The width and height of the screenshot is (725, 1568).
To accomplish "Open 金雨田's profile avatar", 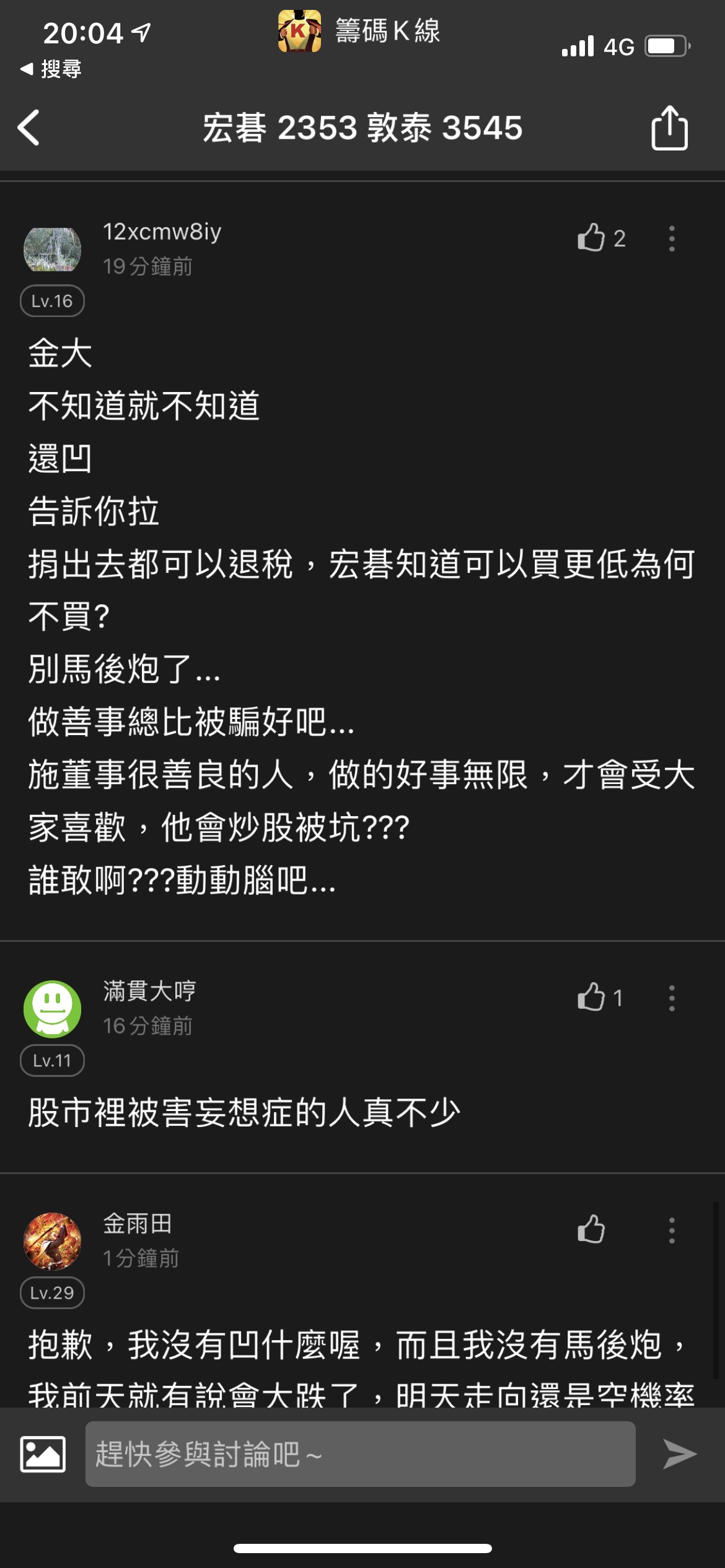I will (x=52, y=1241).
